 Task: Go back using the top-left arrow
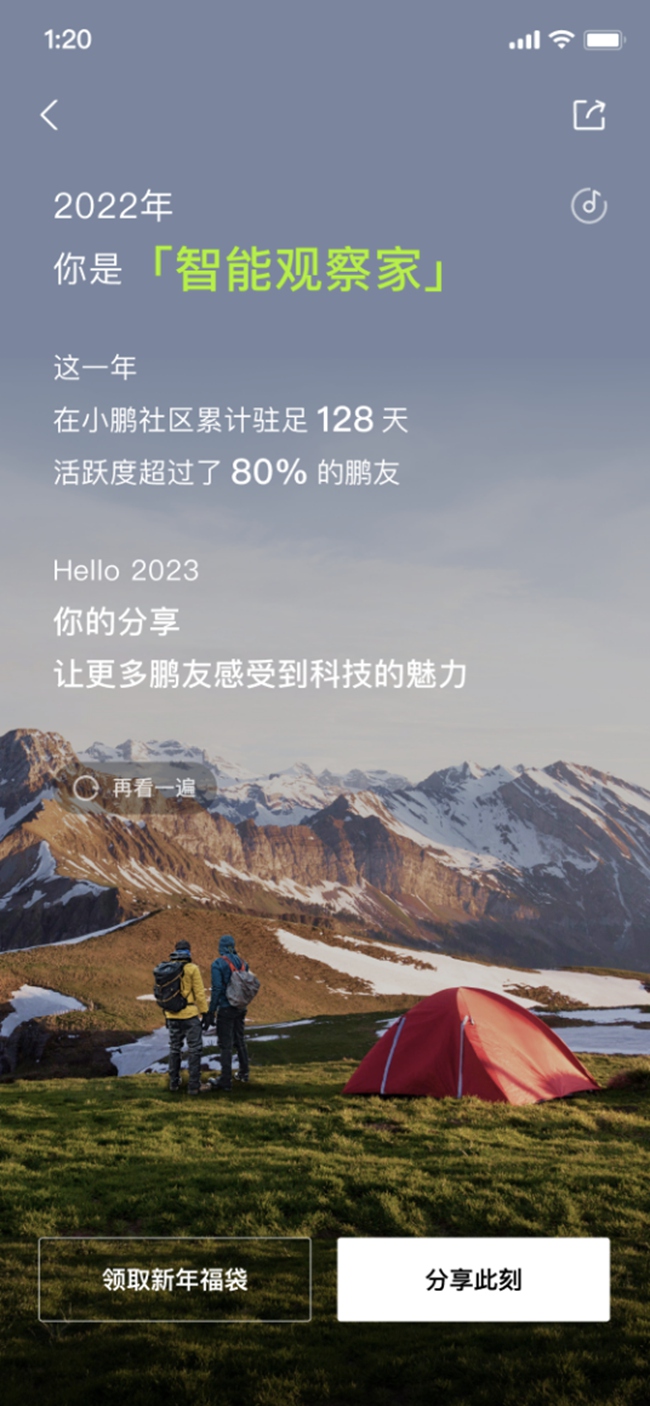point(49,115)
